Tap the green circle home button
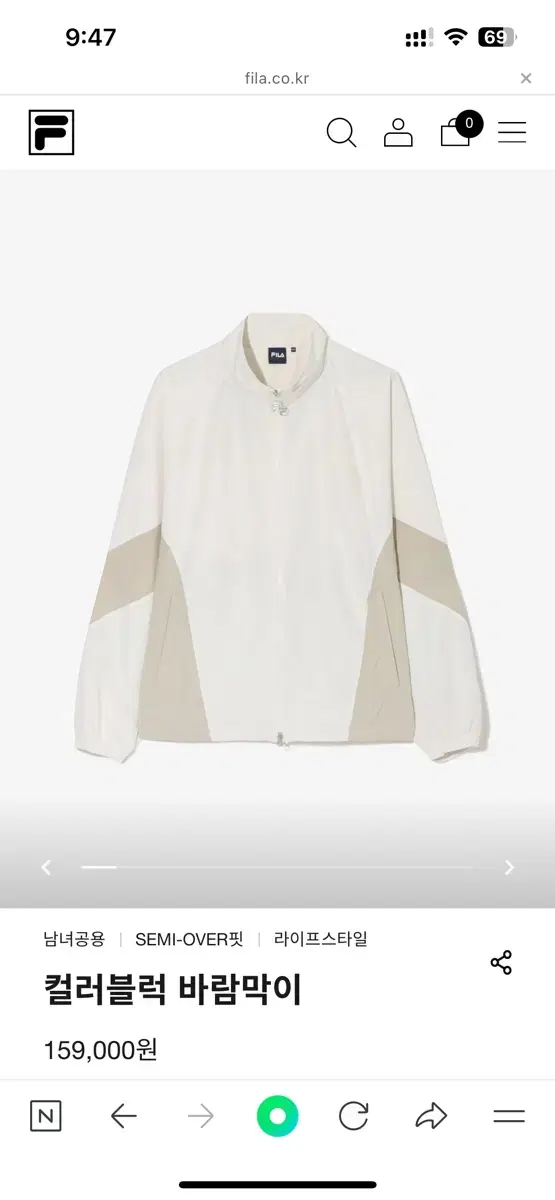This screenshot has width=555, height=1200. click(x=277, y=1116)
